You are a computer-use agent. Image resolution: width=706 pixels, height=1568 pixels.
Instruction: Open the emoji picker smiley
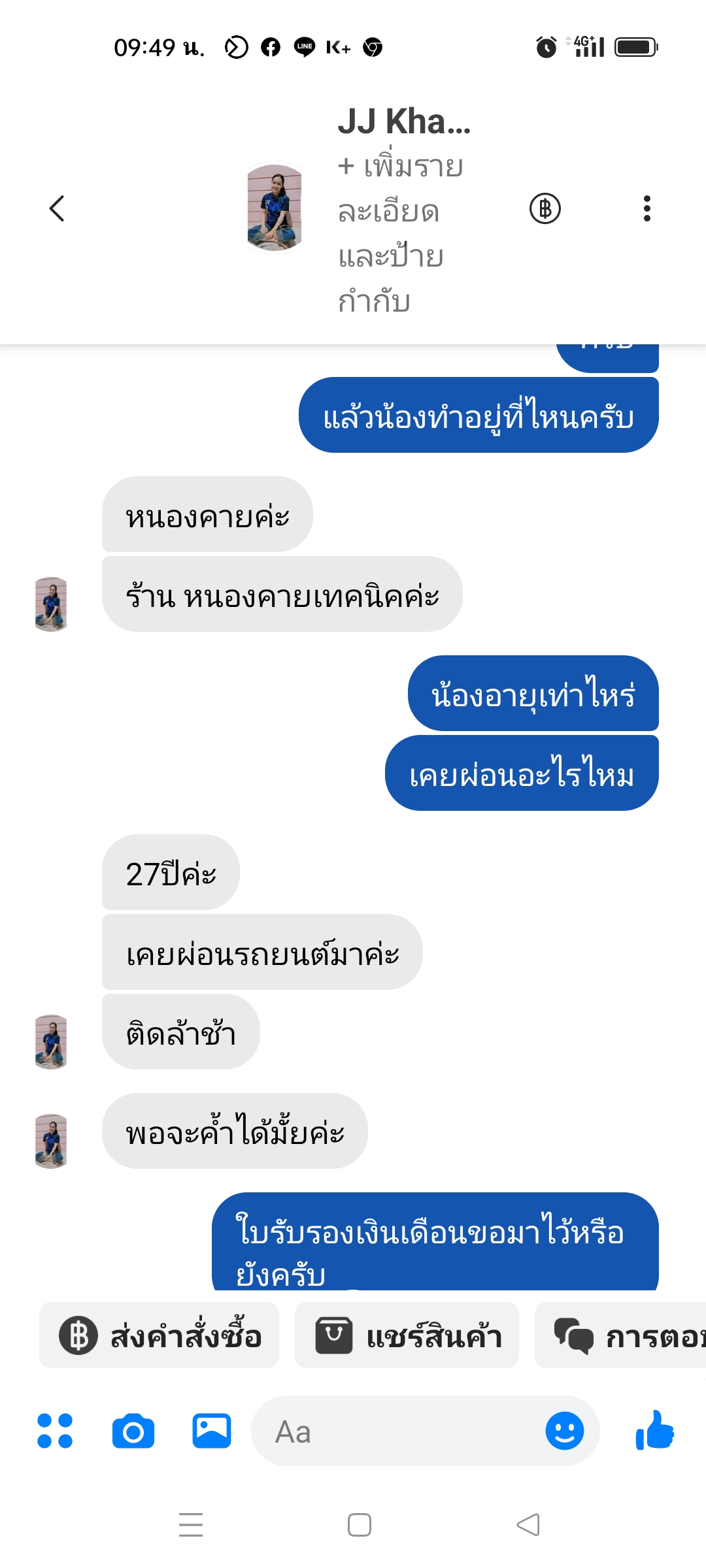tap(564, 1431)
